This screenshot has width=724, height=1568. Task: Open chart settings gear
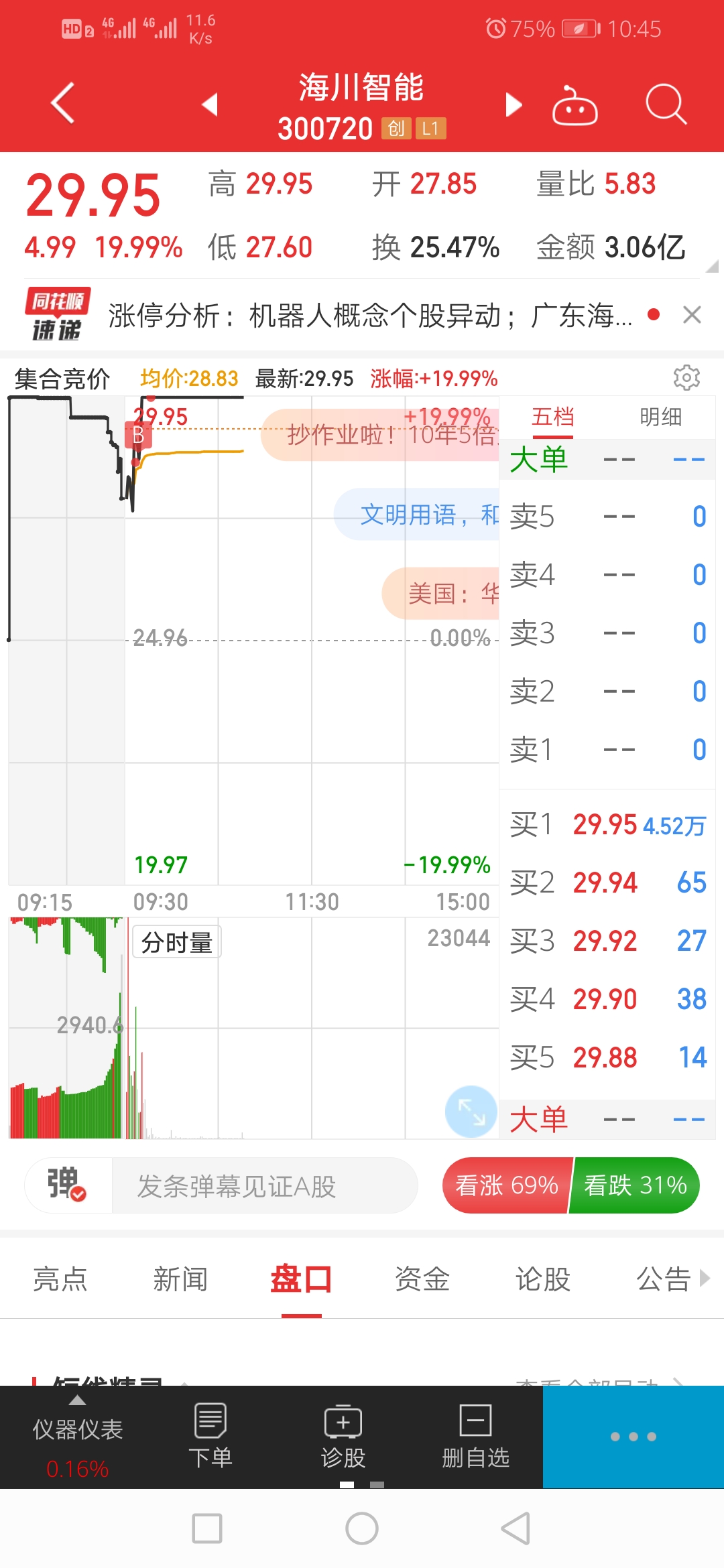(686, 378)
